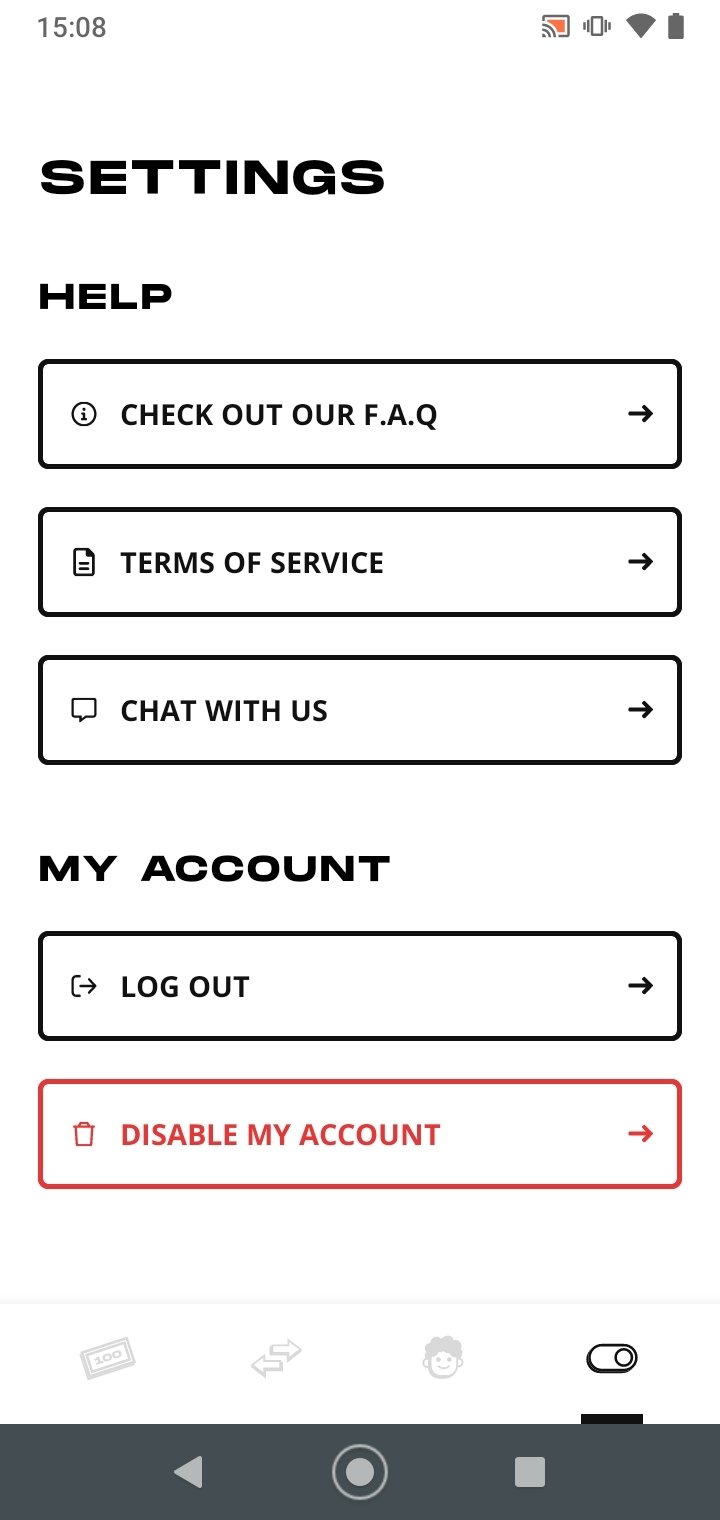Go back with system back button
Screen dimensions: 720x1520
(x=188, y=1472)
